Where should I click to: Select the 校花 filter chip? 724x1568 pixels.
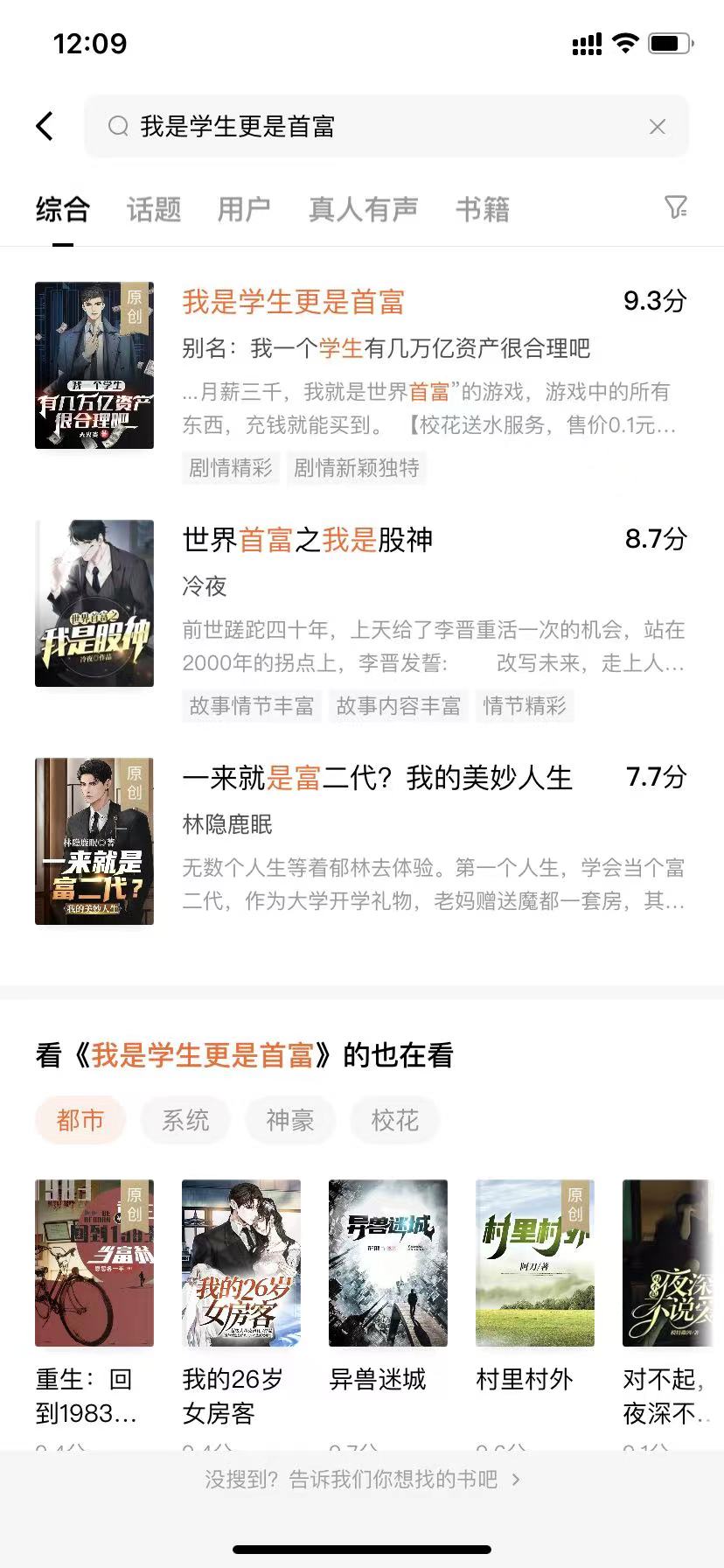click(x=394, y=1119)
